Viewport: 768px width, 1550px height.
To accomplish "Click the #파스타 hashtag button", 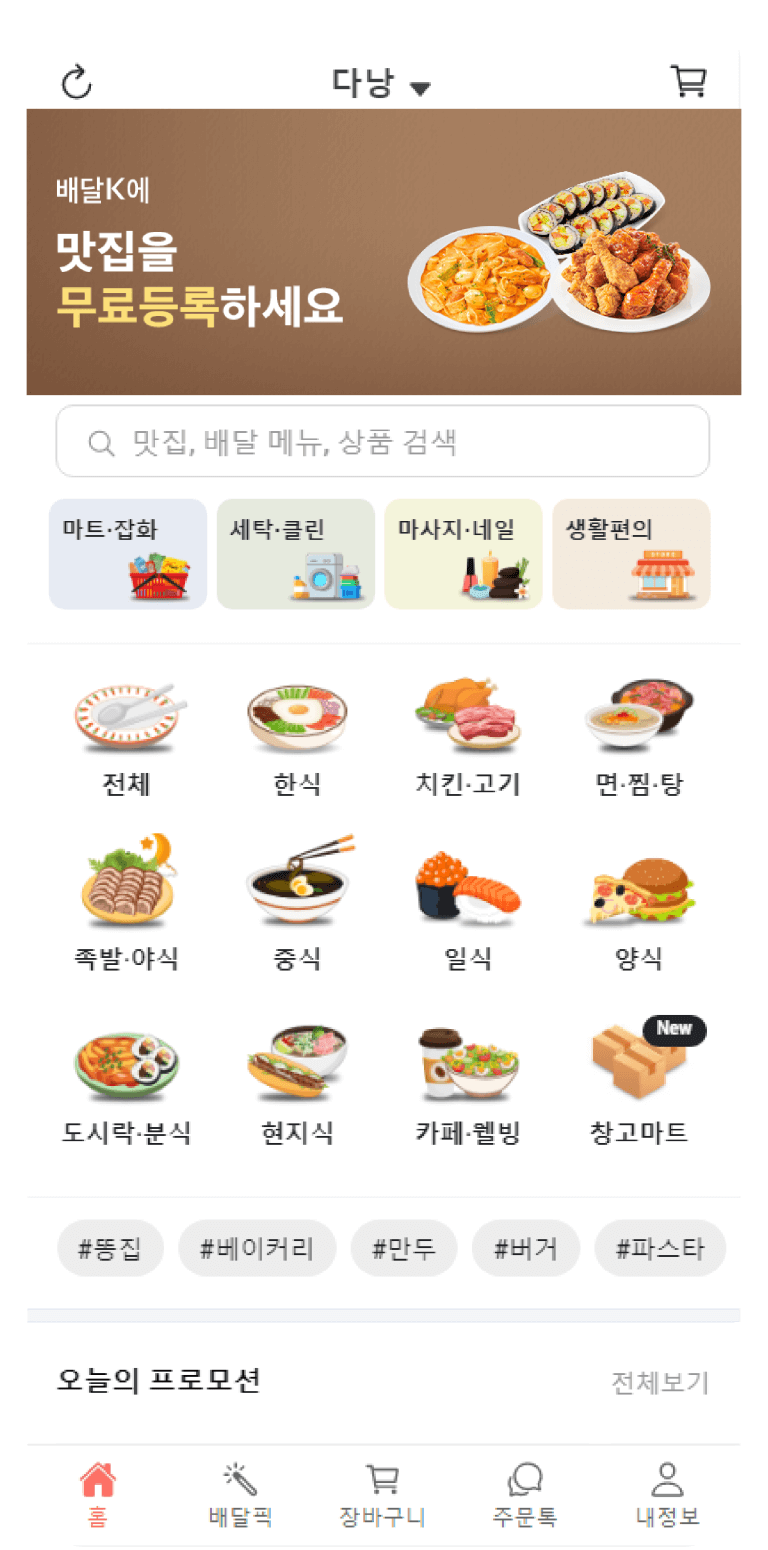I will click(x=661, y=1247).
